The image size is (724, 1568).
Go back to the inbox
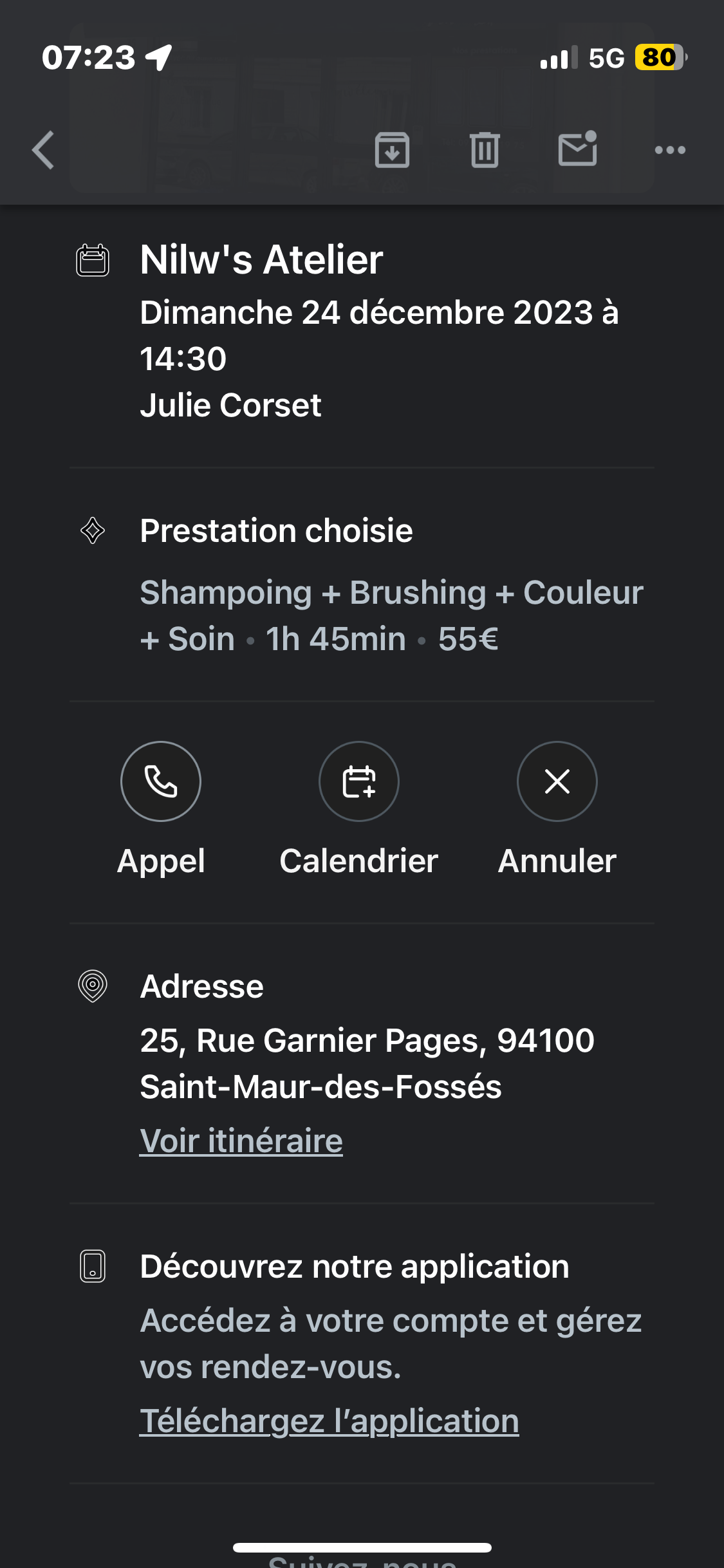tap(44, 151)
